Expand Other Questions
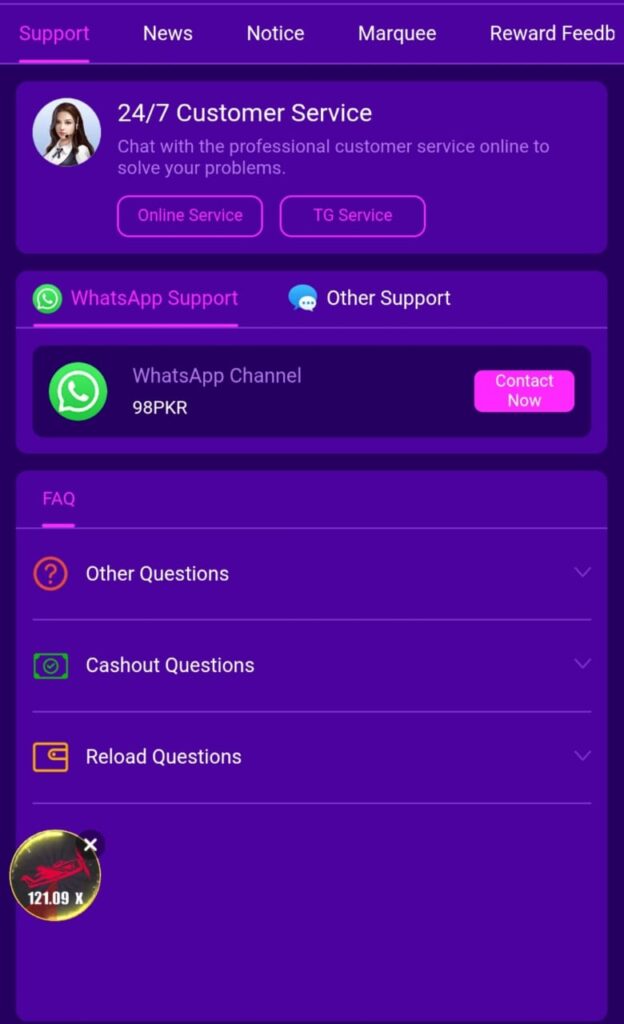624x1024 pixels. point(311,574)
